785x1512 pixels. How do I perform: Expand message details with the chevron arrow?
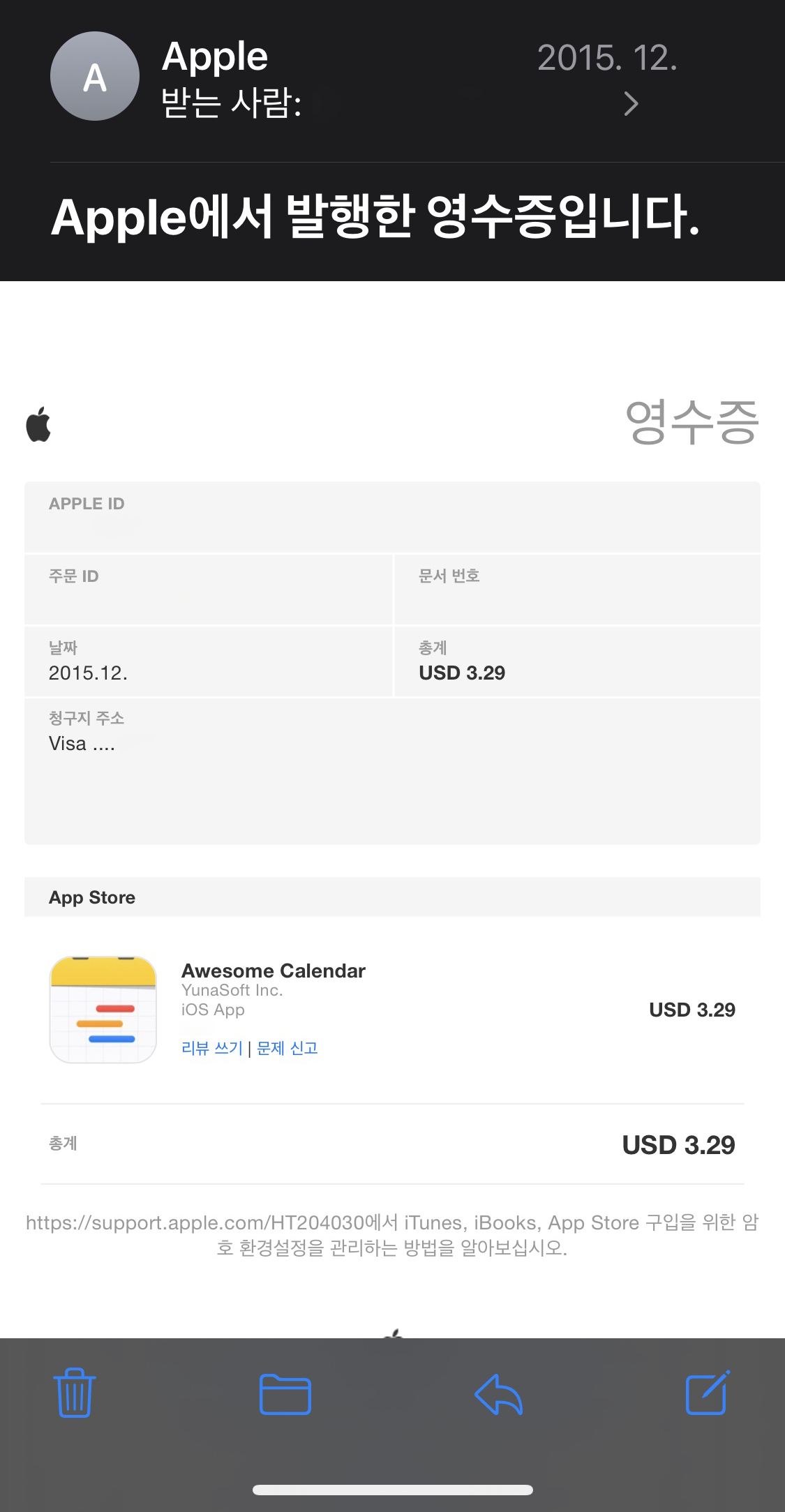[630, 103]
